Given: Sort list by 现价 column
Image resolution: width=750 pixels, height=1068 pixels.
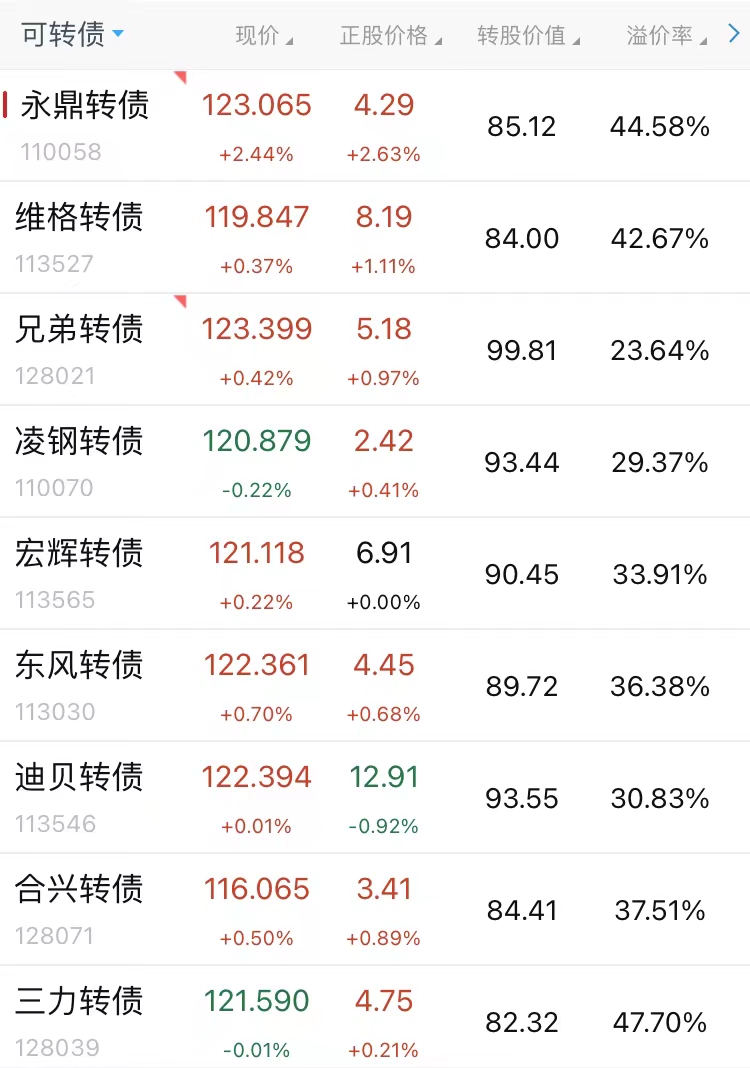Looking at the screenshot, I should 264,36.
